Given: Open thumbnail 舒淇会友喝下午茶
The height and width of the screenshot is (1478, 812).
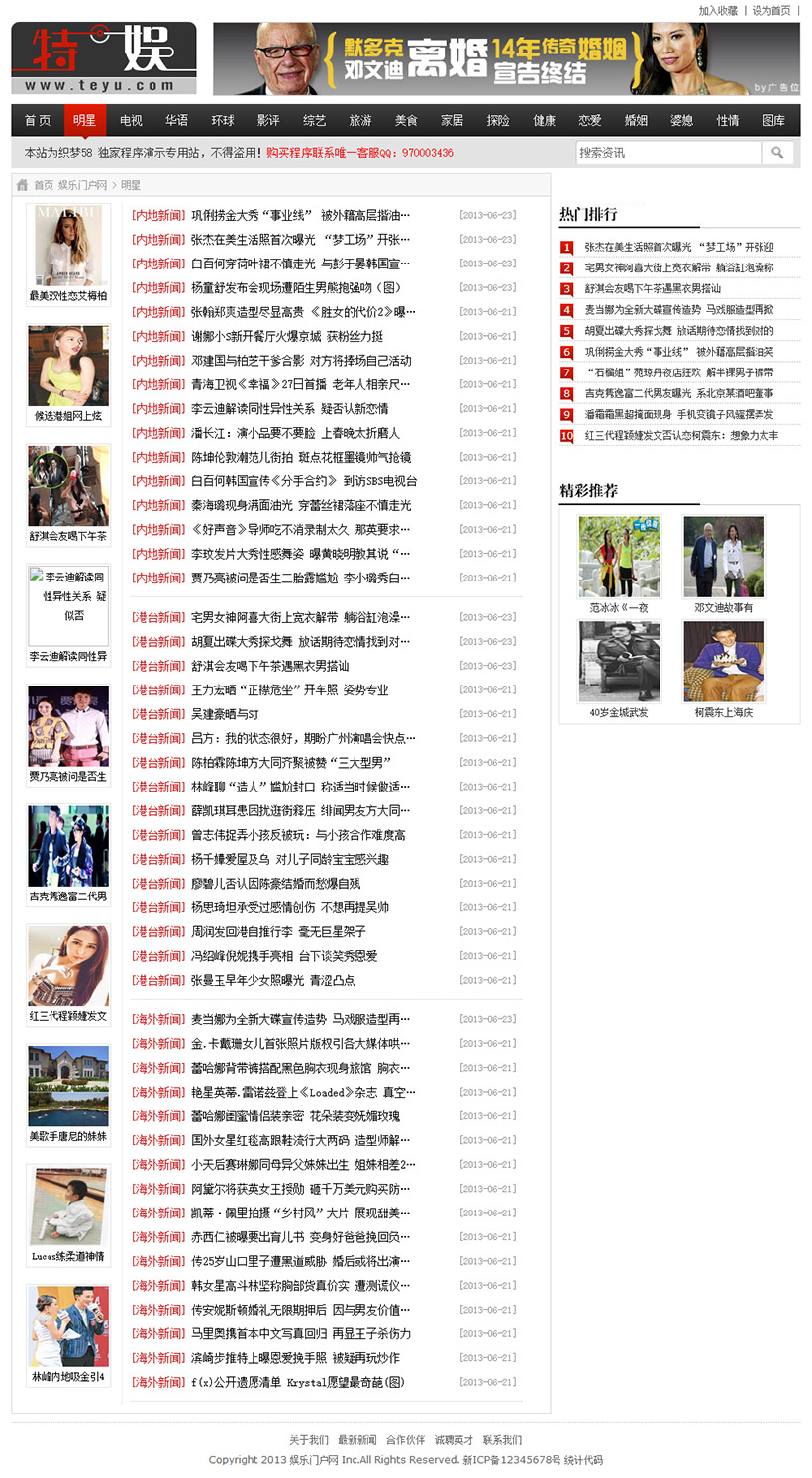Looking at the screenshot, I should point(68,493).
